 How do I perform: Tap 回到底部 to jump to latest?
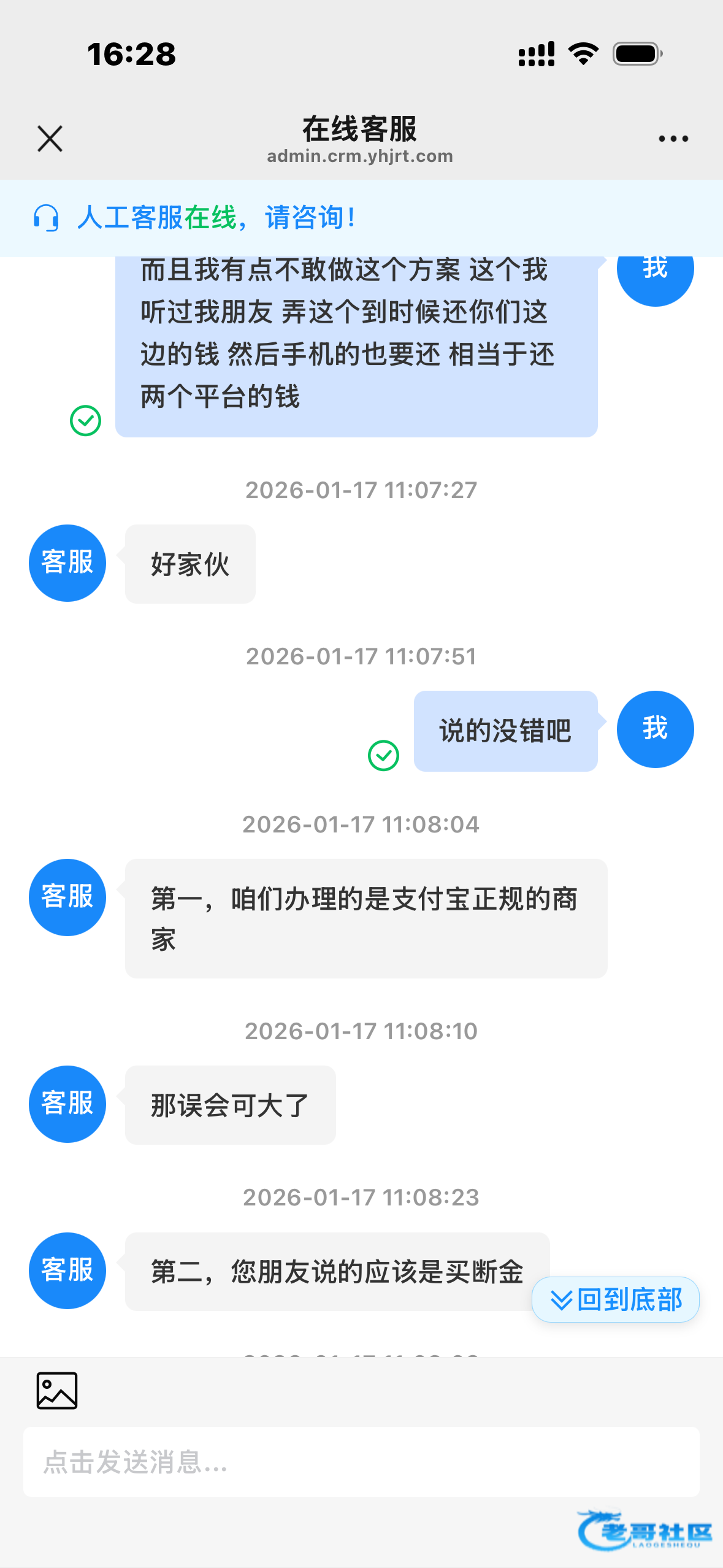pyautogui.click(x=616, y=1299)
